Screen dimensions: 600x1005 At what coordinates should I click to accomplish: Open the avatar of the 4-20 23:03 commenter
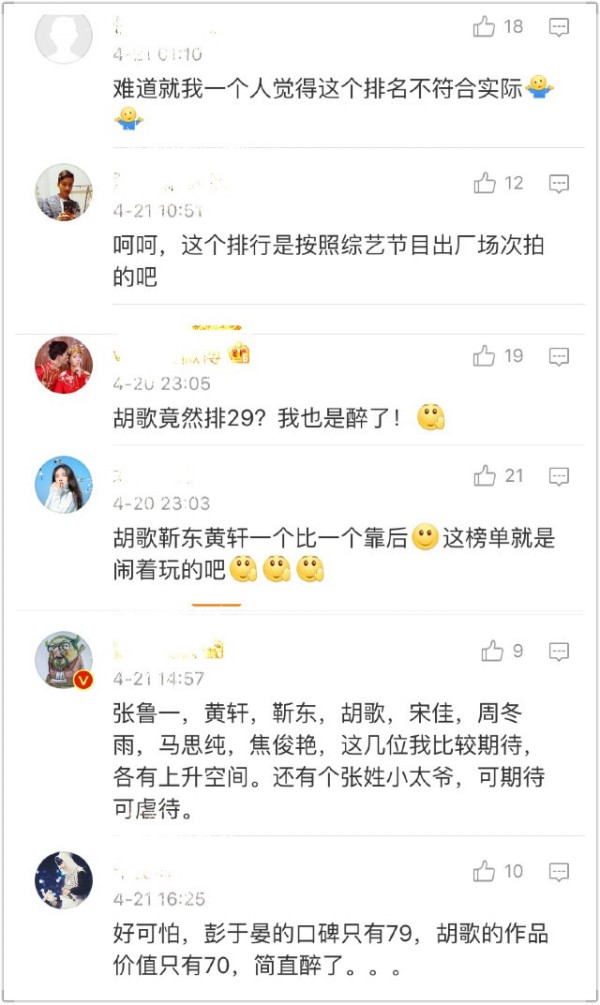click(x=64, y=484)
